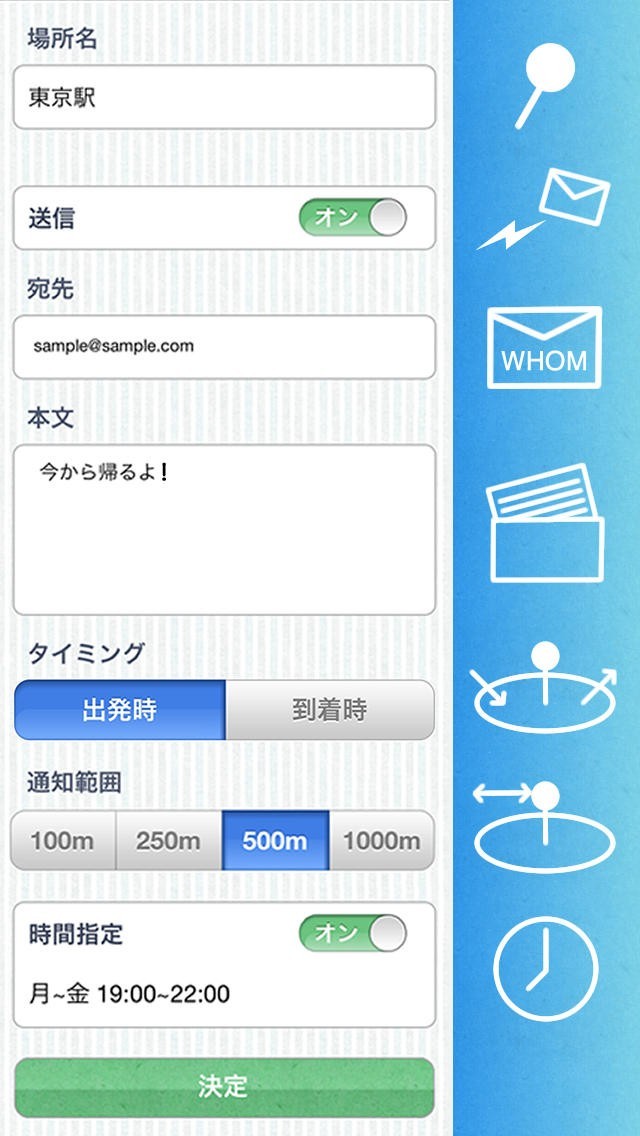Switch timing to 到着時
This screenshot has height=1136, width=640.
[x=330, y=710]
